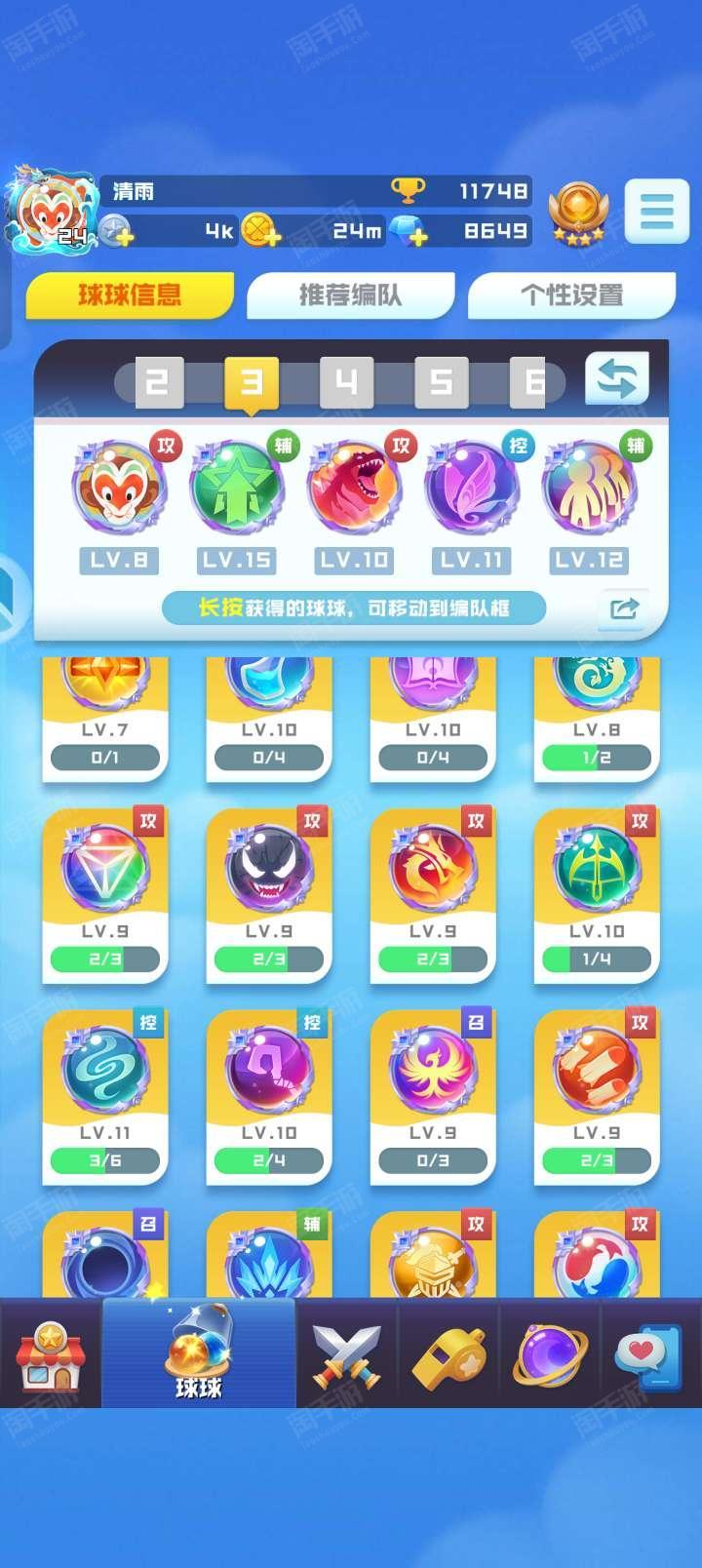Image resolution: width=702 pixels, height=1568 pixels.
Task: Open the purple butterfly ball LV.11
Action: [x=471, y=488]
